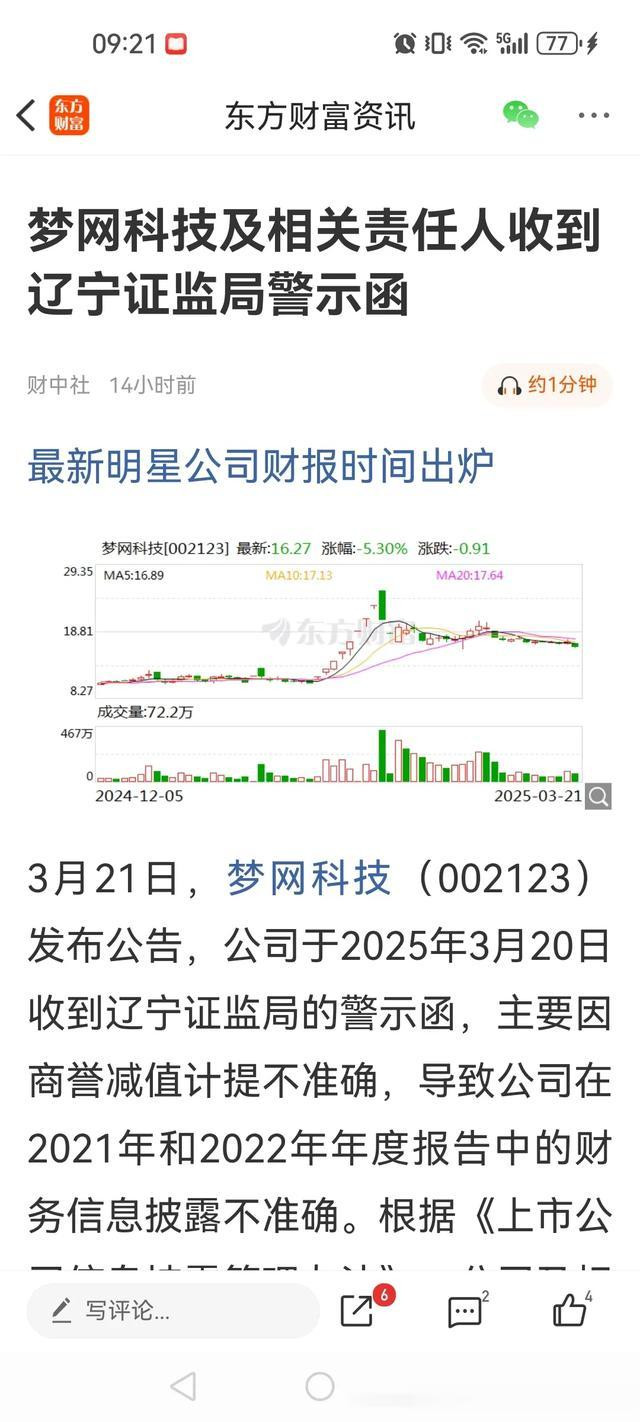Tap the system home button
Image resolution: width=640 pixels, height=1422 pixels.
tap(320, 1386)
